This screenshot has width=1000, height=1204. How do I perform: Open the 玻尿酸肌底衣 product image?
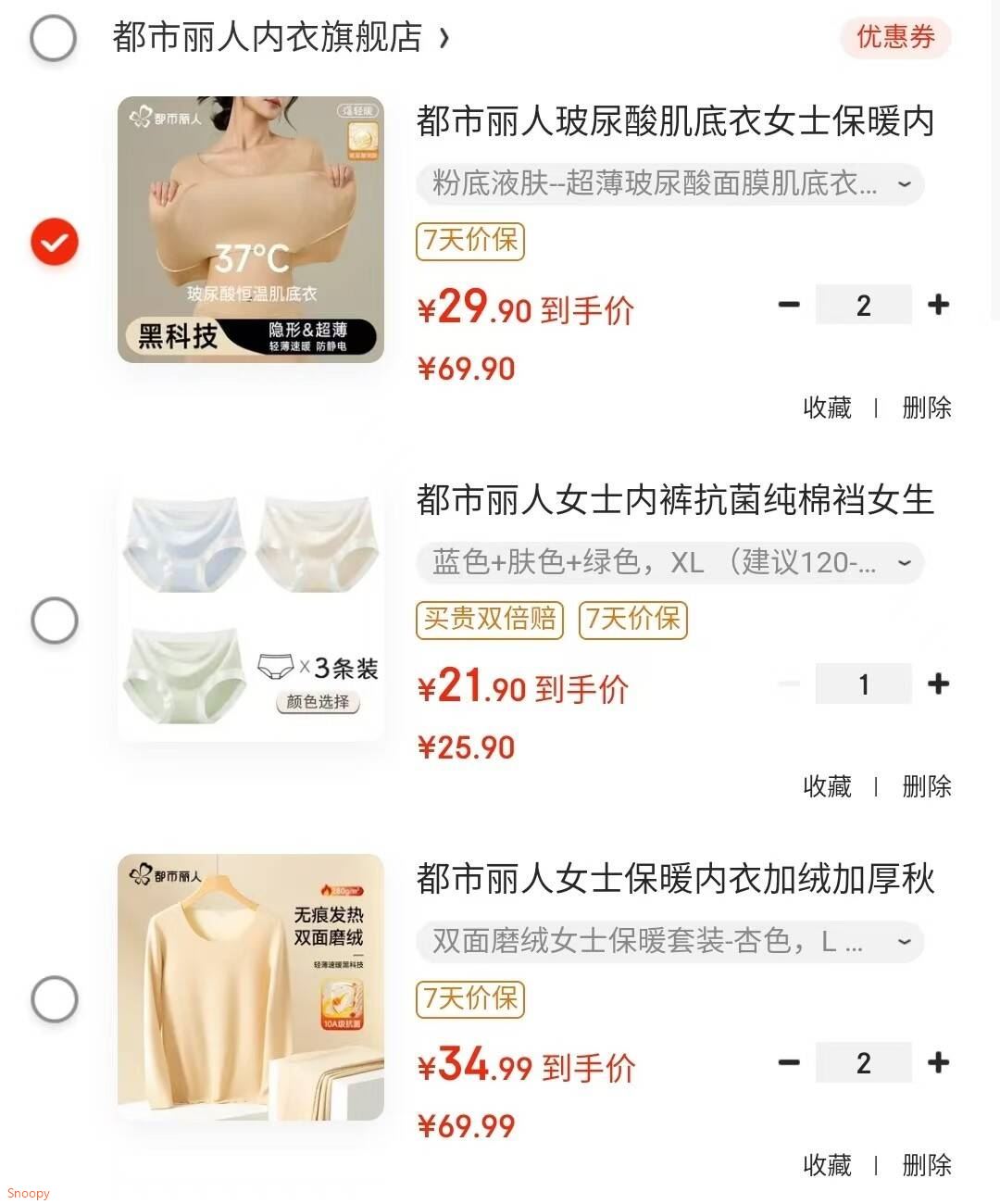coord(251,230)
